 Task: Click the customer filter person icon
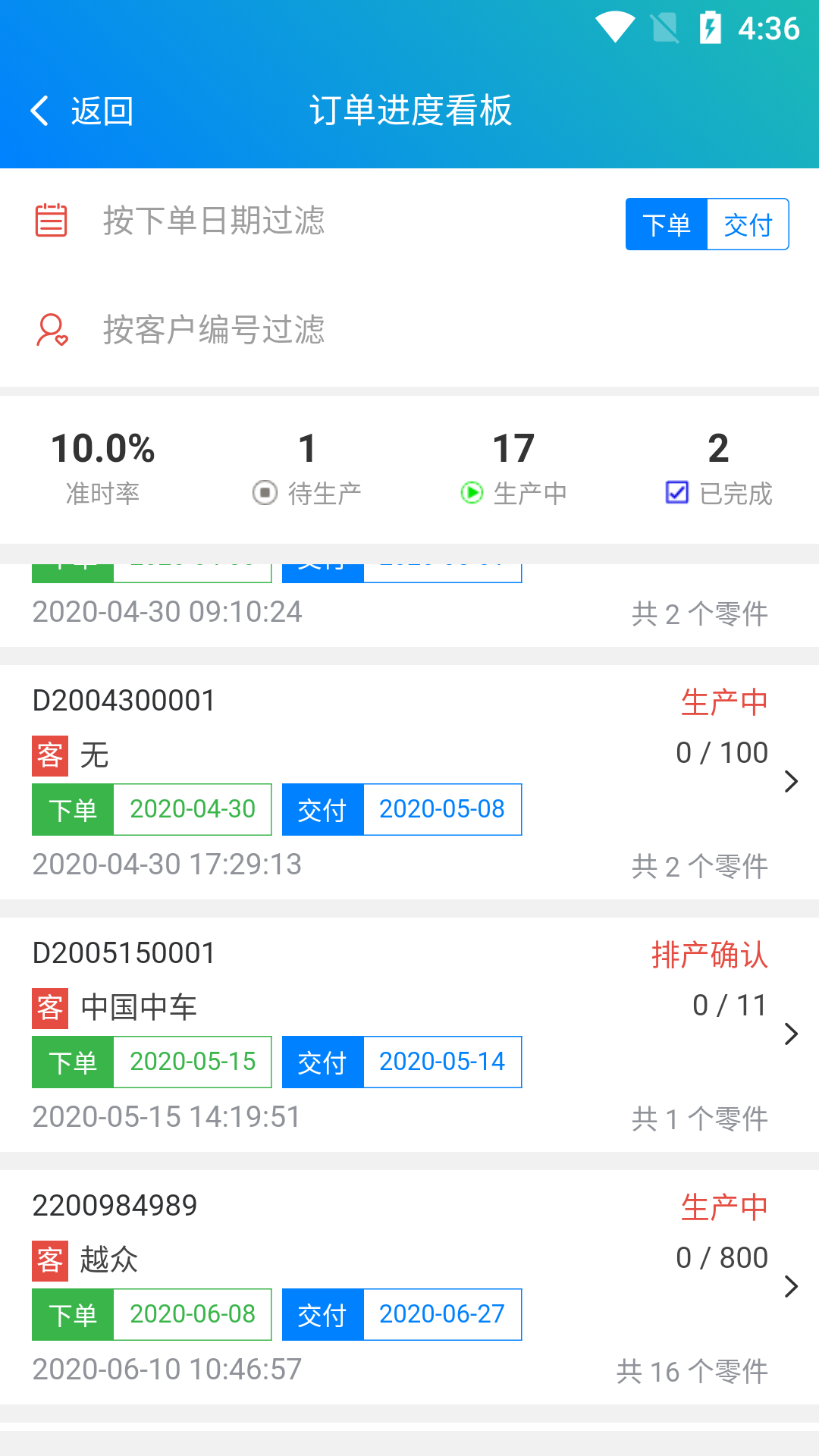point(50,331)
